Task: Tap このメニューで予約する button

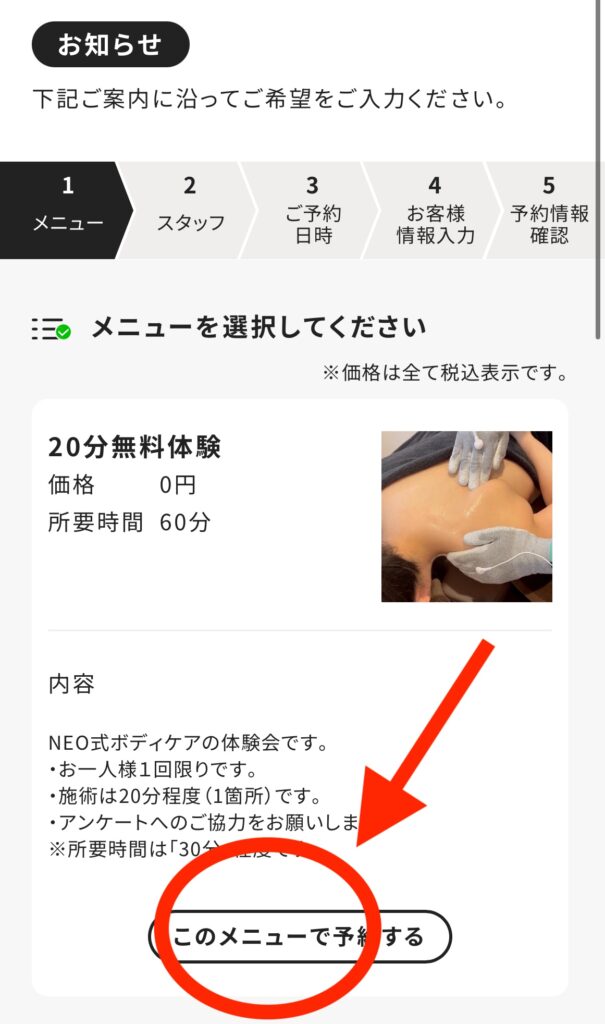Action: point(300,937)
